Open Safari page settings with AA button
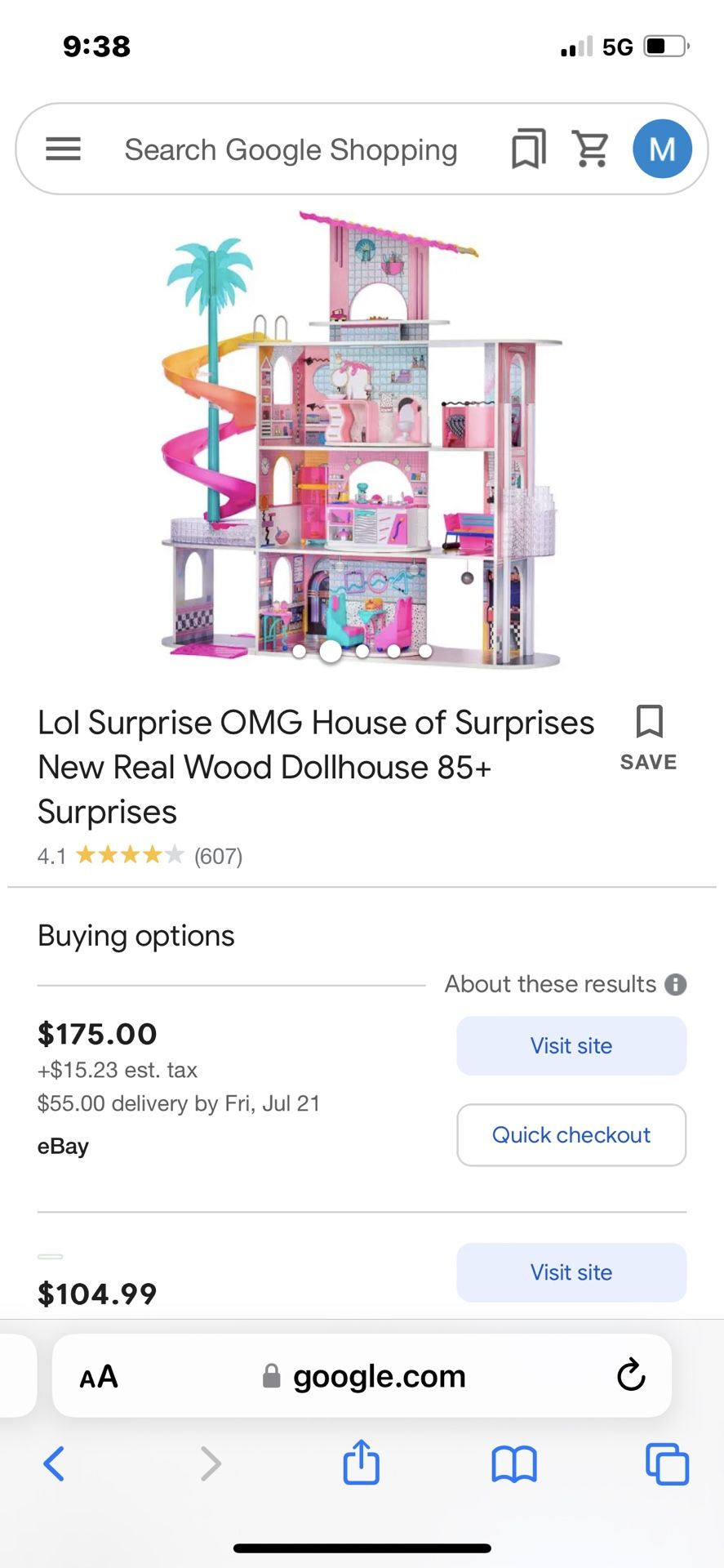 [98, 1375]
